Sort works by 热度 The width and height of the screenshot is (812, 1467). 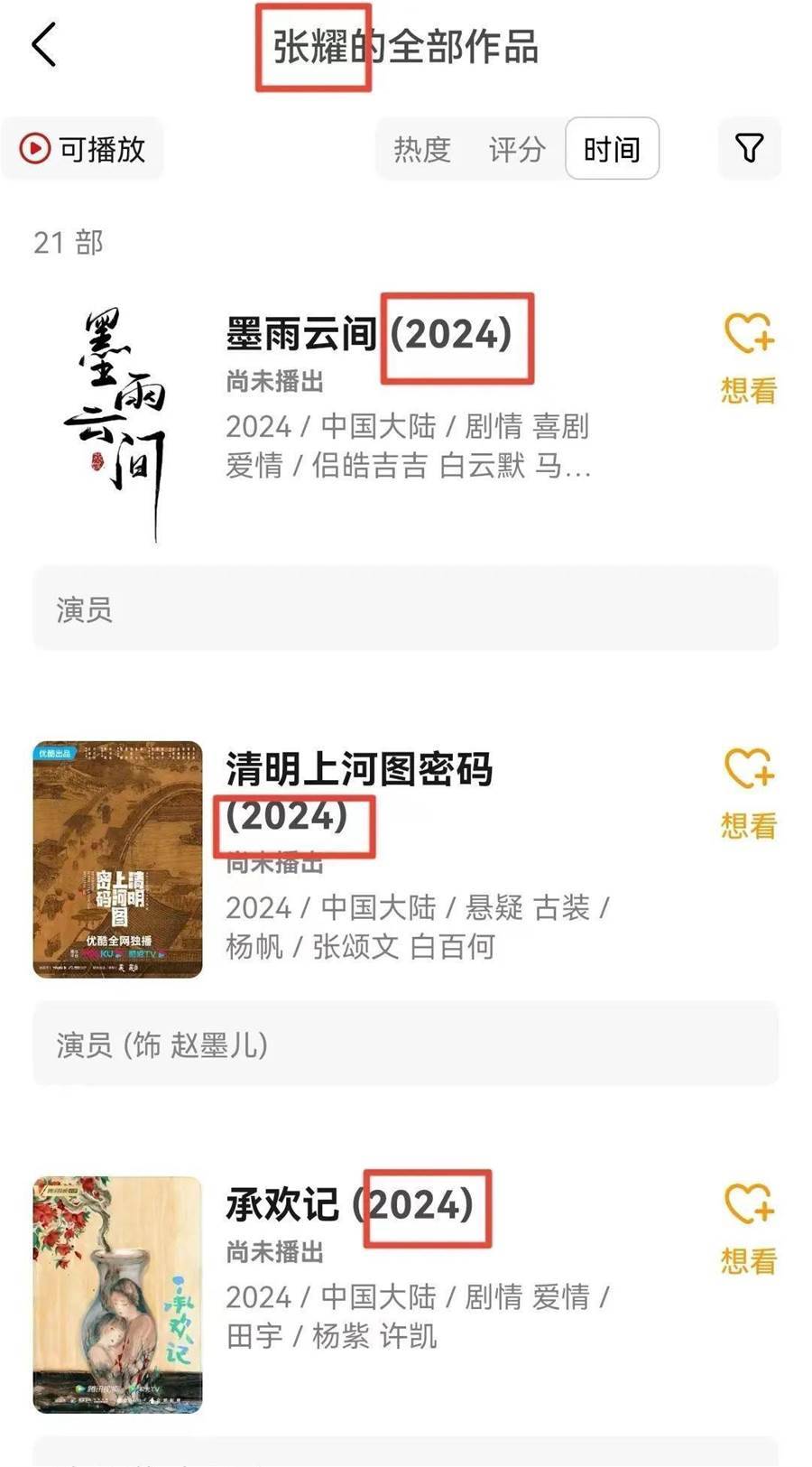(422, 149)
